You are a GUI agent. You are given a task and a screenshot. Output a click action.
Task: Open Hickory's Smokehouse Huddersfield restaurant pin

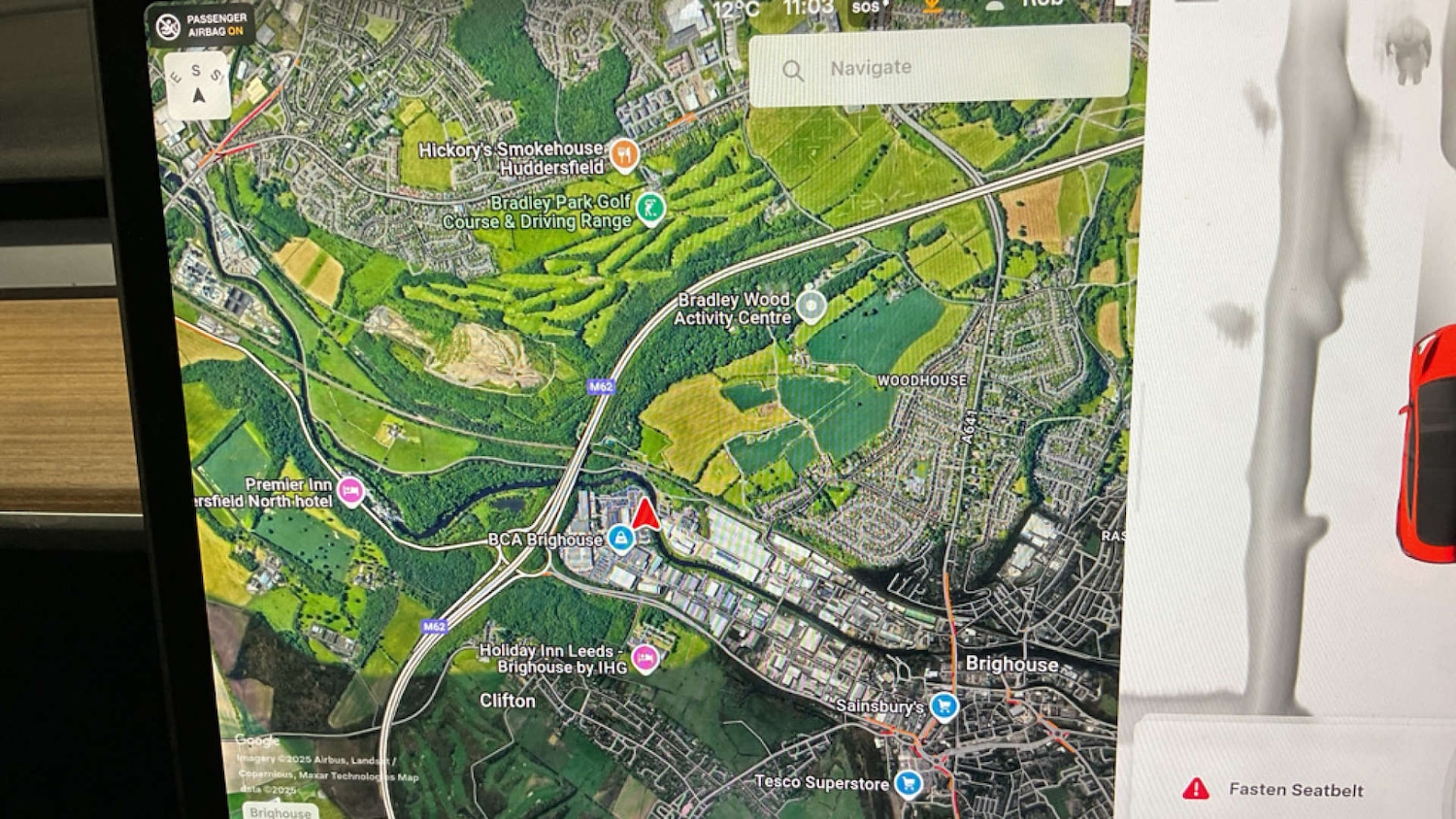pyautogui.click(x=624, y=154)
